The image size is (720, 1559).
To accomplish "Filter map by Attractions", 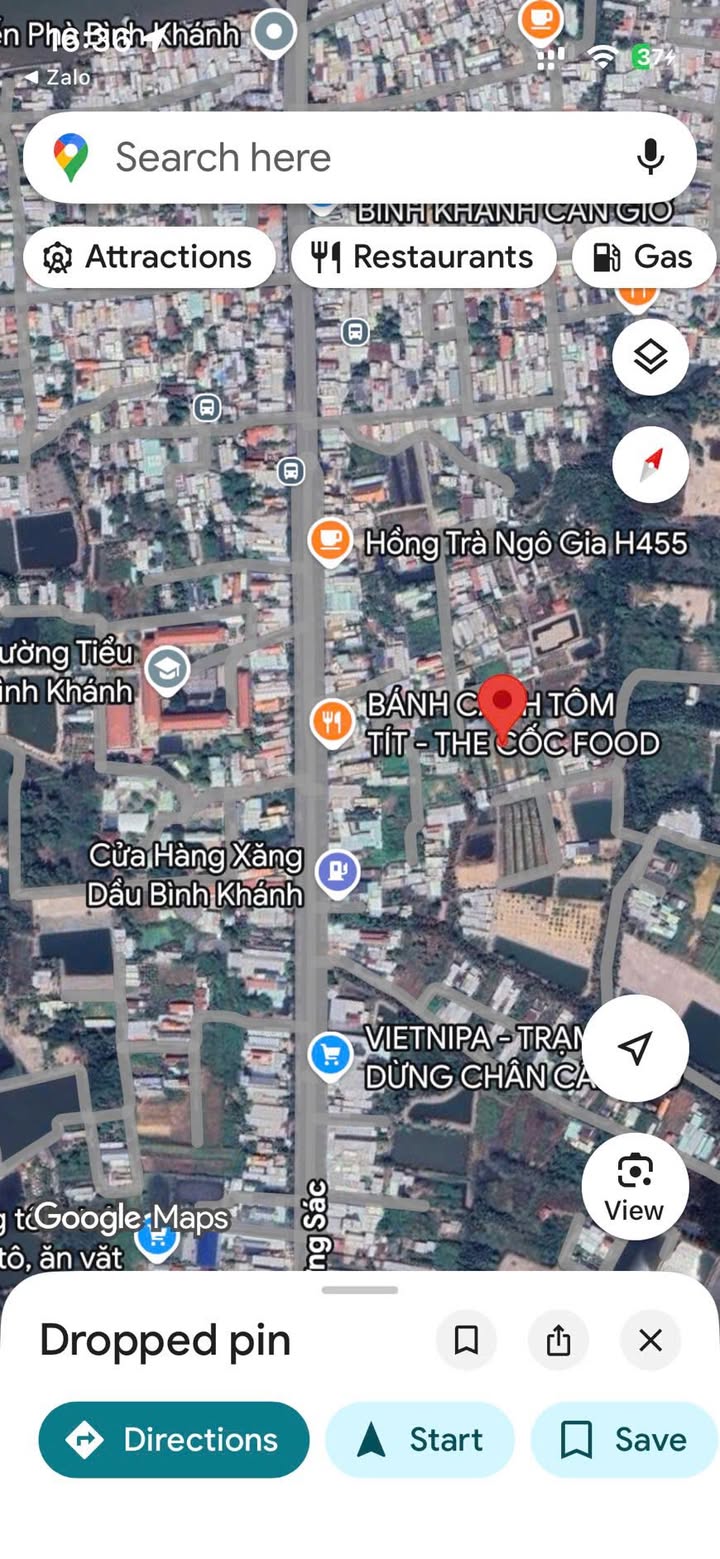I will pos(149,257).
